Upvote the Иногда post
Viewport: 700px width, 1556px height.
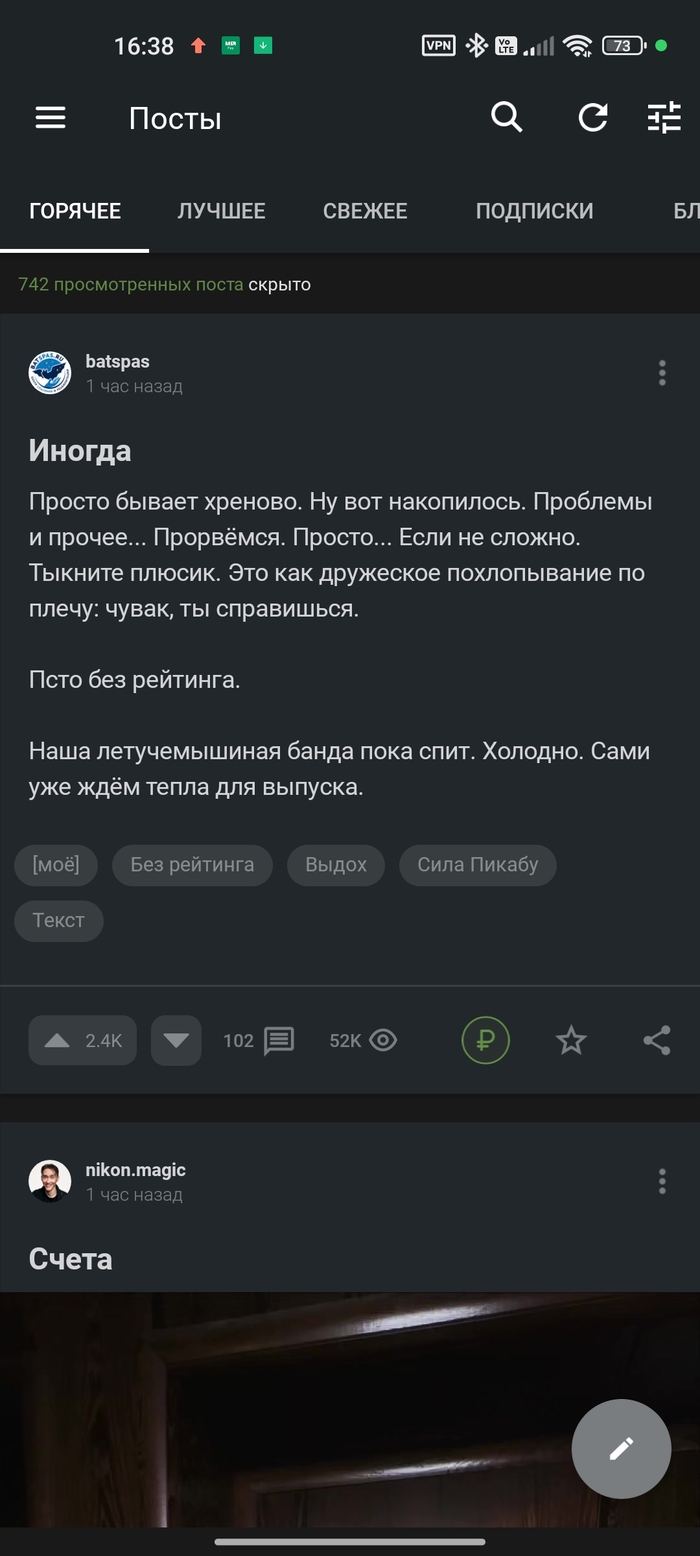coord(82,1041)
